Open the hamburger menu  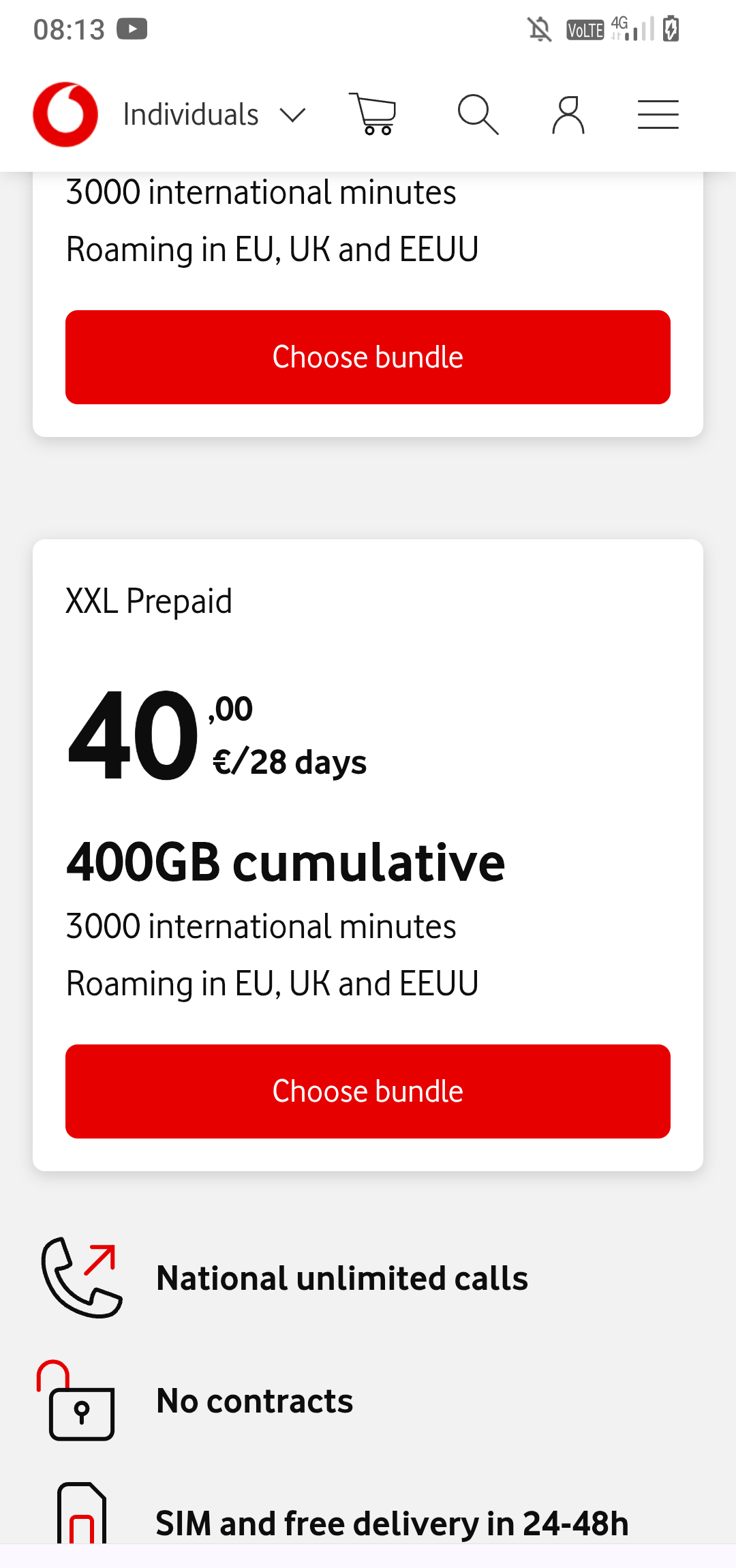click(x=658, y=114)
